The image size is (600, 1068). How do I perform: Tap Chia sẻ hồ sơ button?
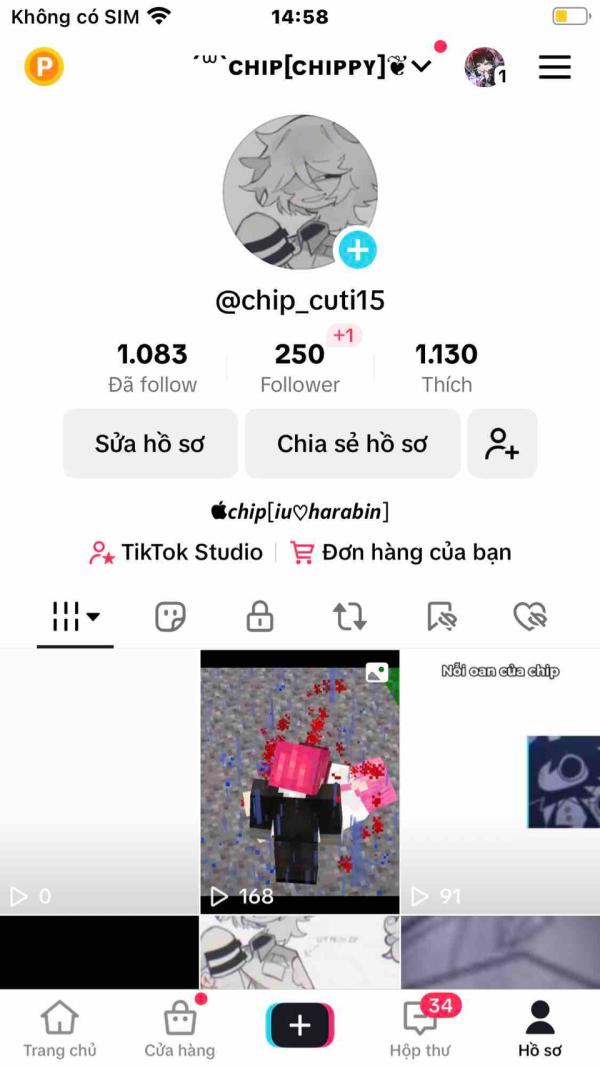(352, 443)
